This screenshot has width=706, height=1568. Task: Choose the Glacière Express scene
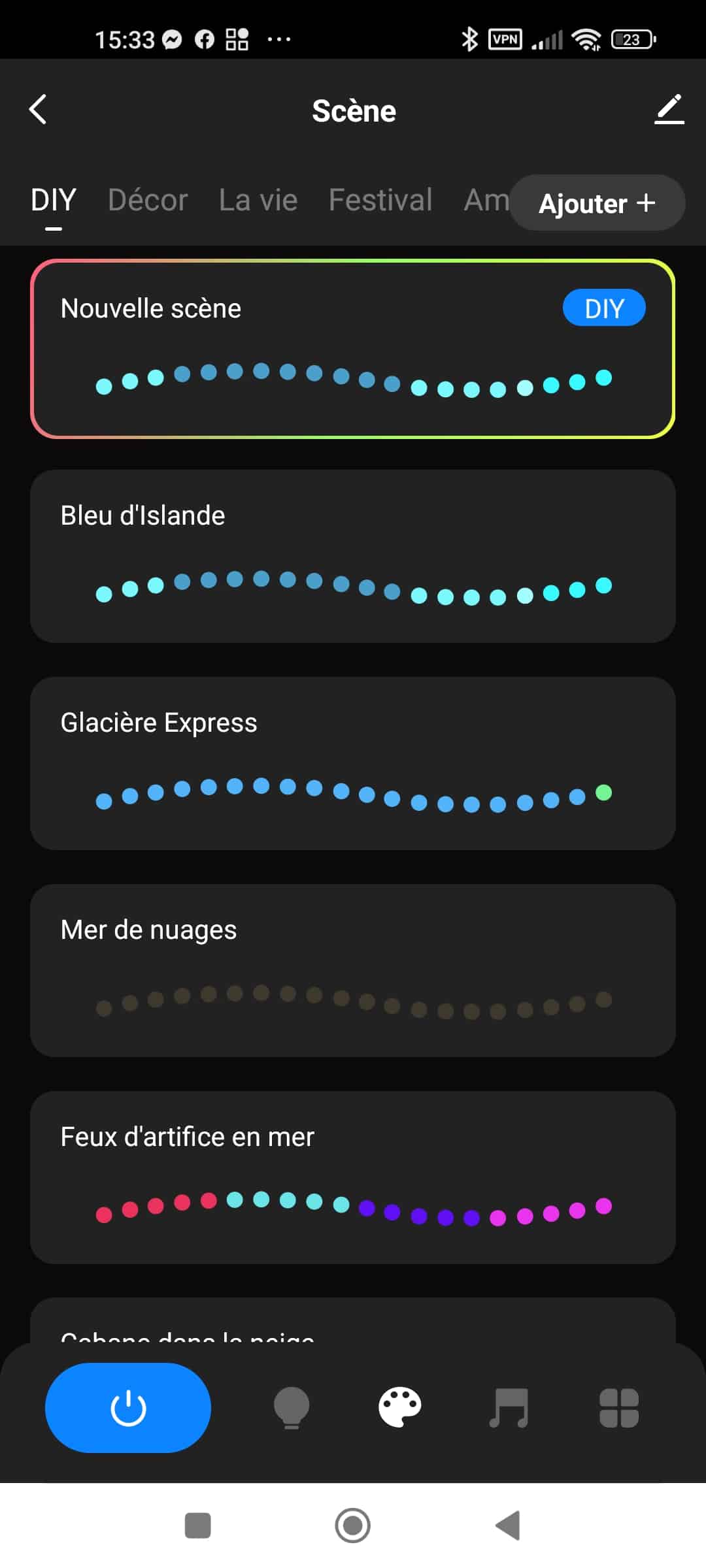[353, 763]
